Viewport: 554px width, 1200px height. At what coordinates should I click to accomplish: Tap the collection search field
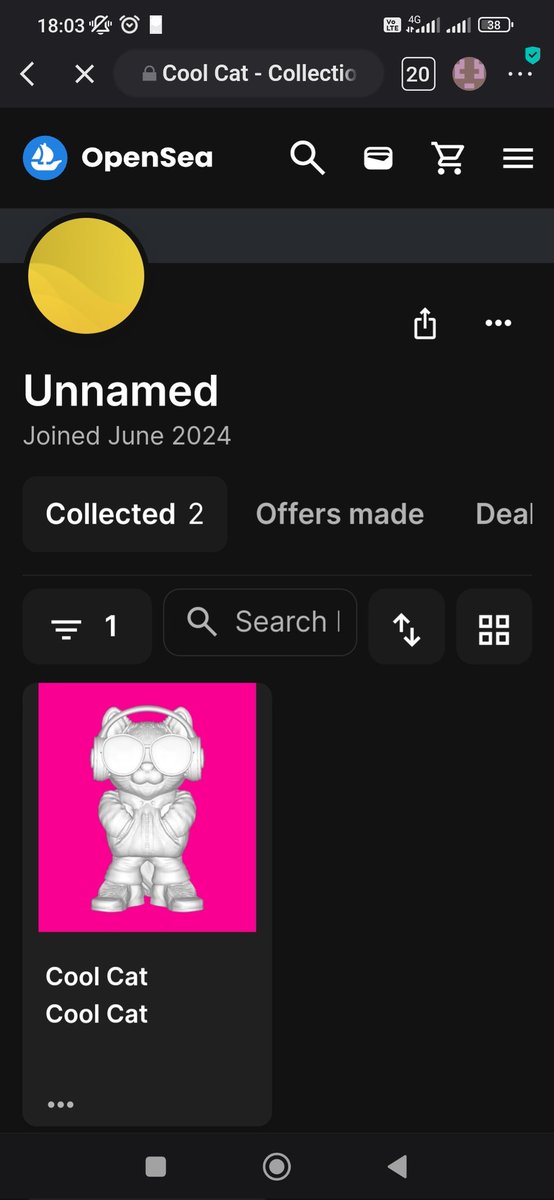pos(260,622)
